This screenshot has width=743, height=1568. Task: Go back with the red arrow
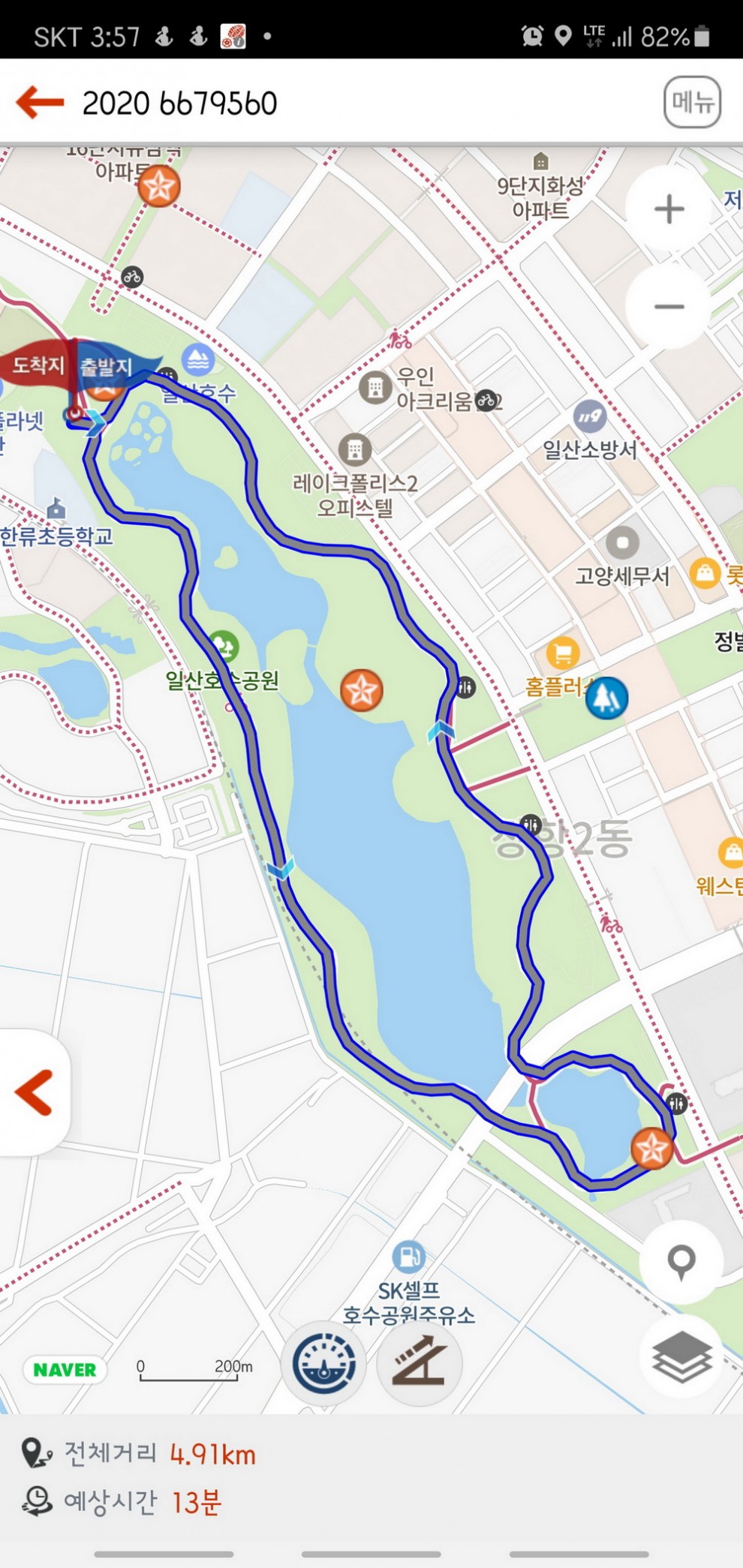click(41, 102)
